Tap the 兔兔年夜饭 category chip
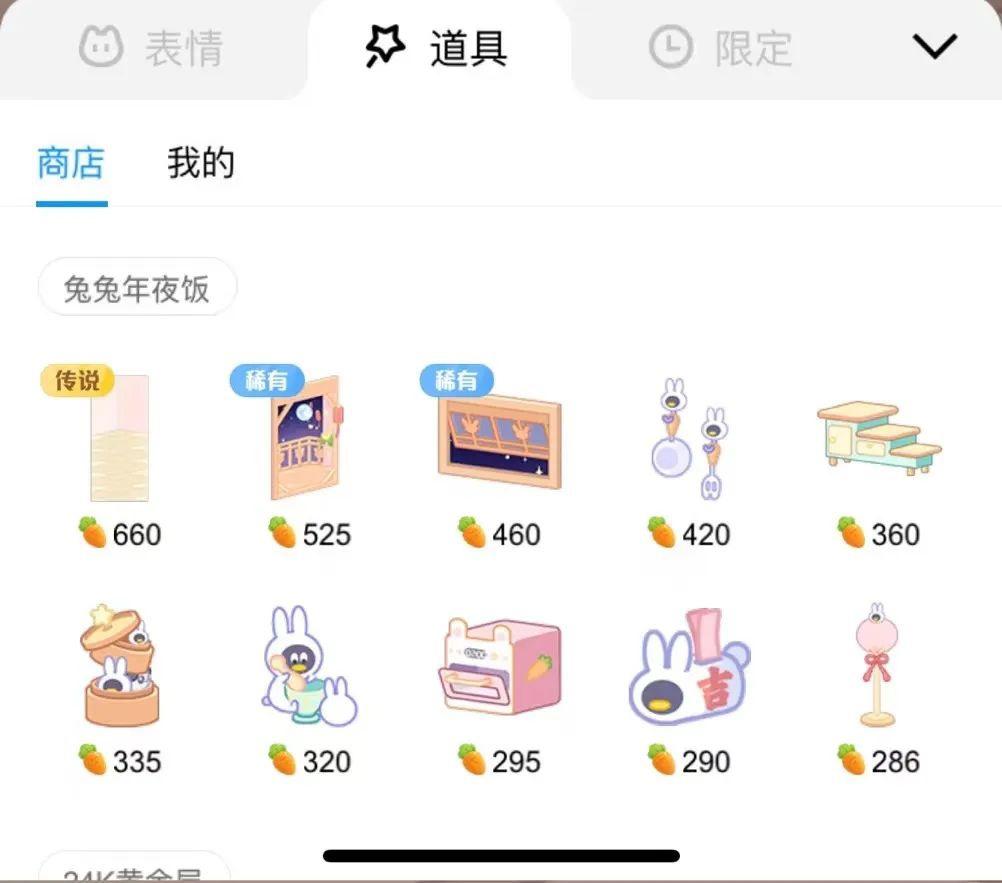Screen dimensions: 1002x883 137,289
